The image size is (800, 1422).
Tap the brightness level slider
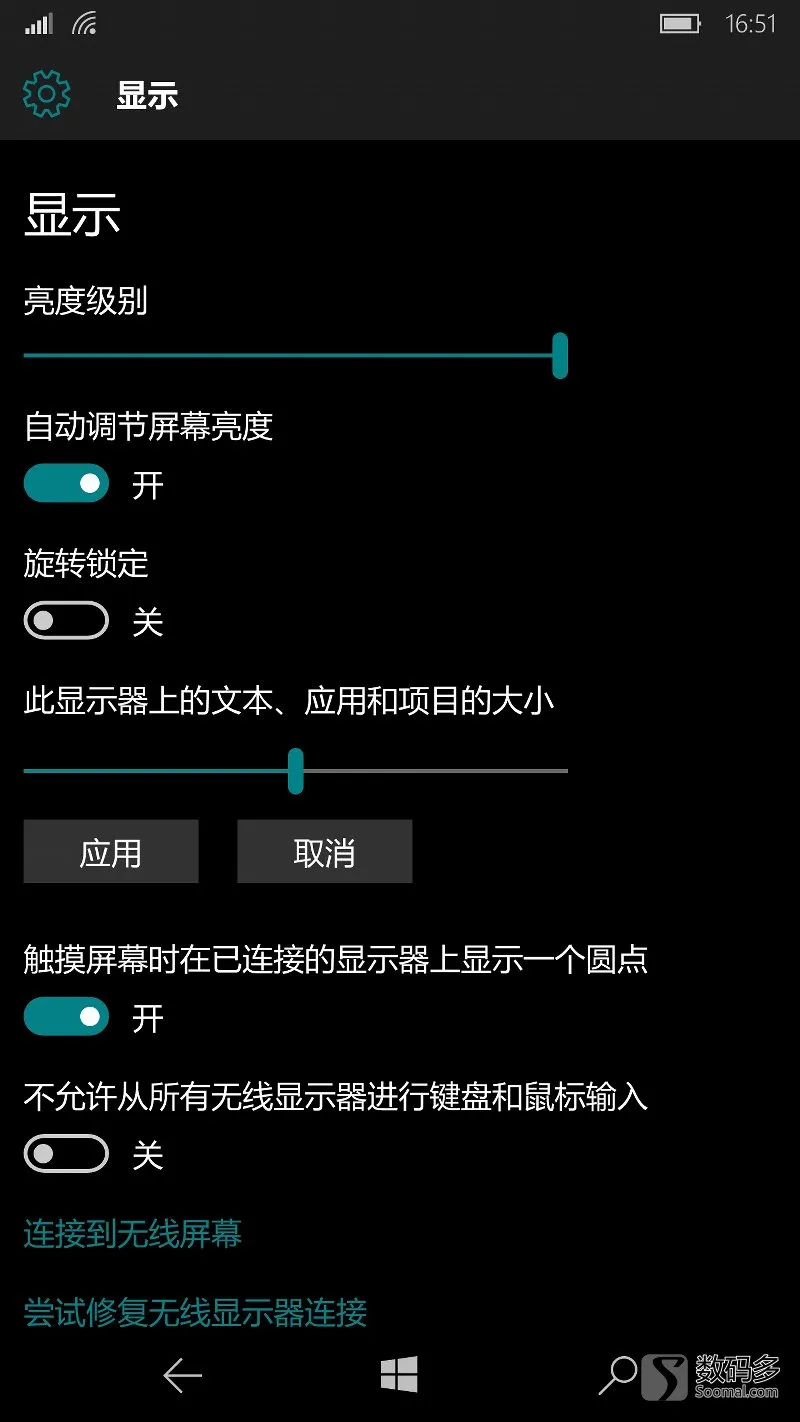[296, 356]
